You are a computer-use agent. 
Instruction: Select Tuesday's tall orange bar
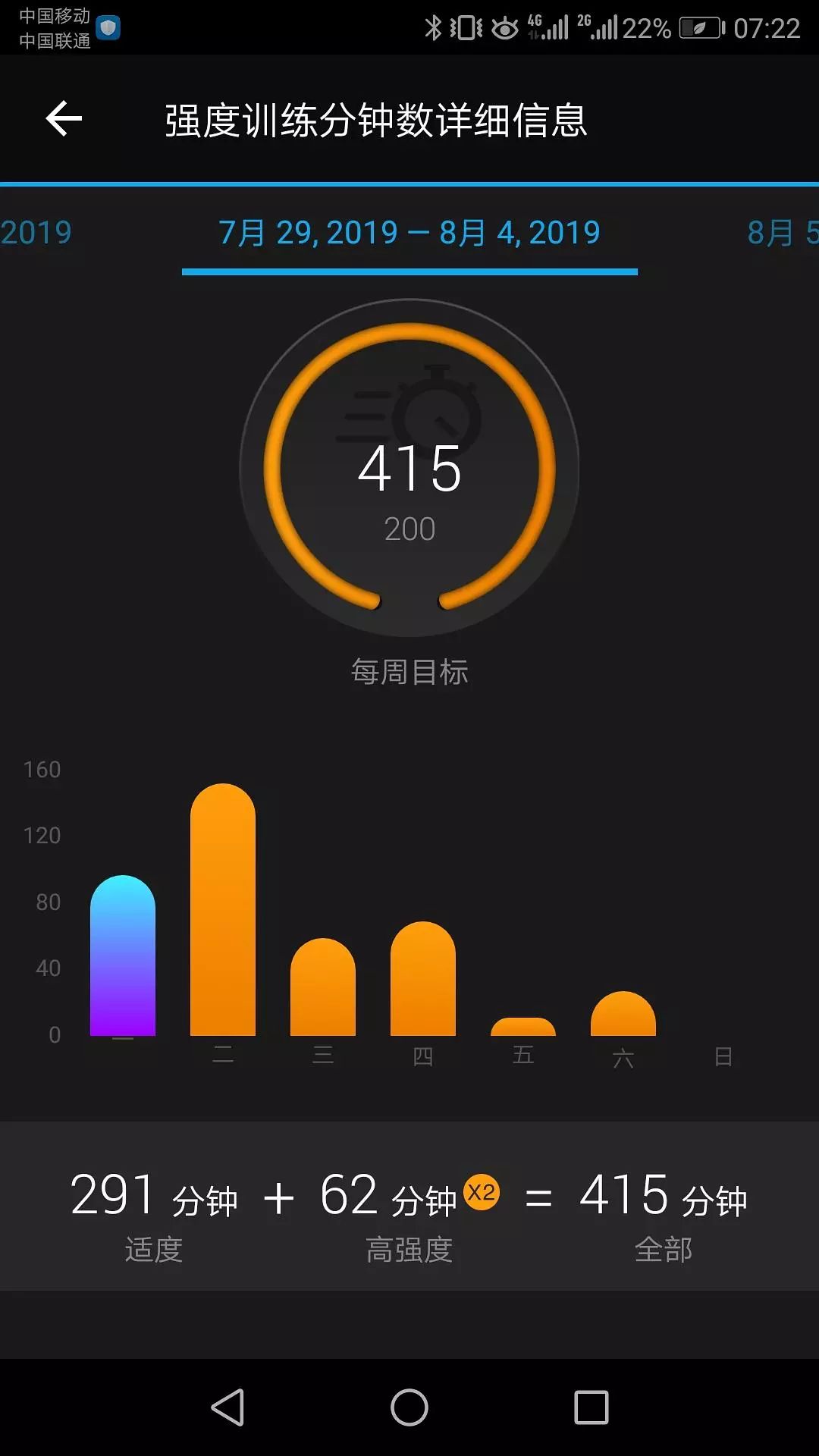click(224, 910)
